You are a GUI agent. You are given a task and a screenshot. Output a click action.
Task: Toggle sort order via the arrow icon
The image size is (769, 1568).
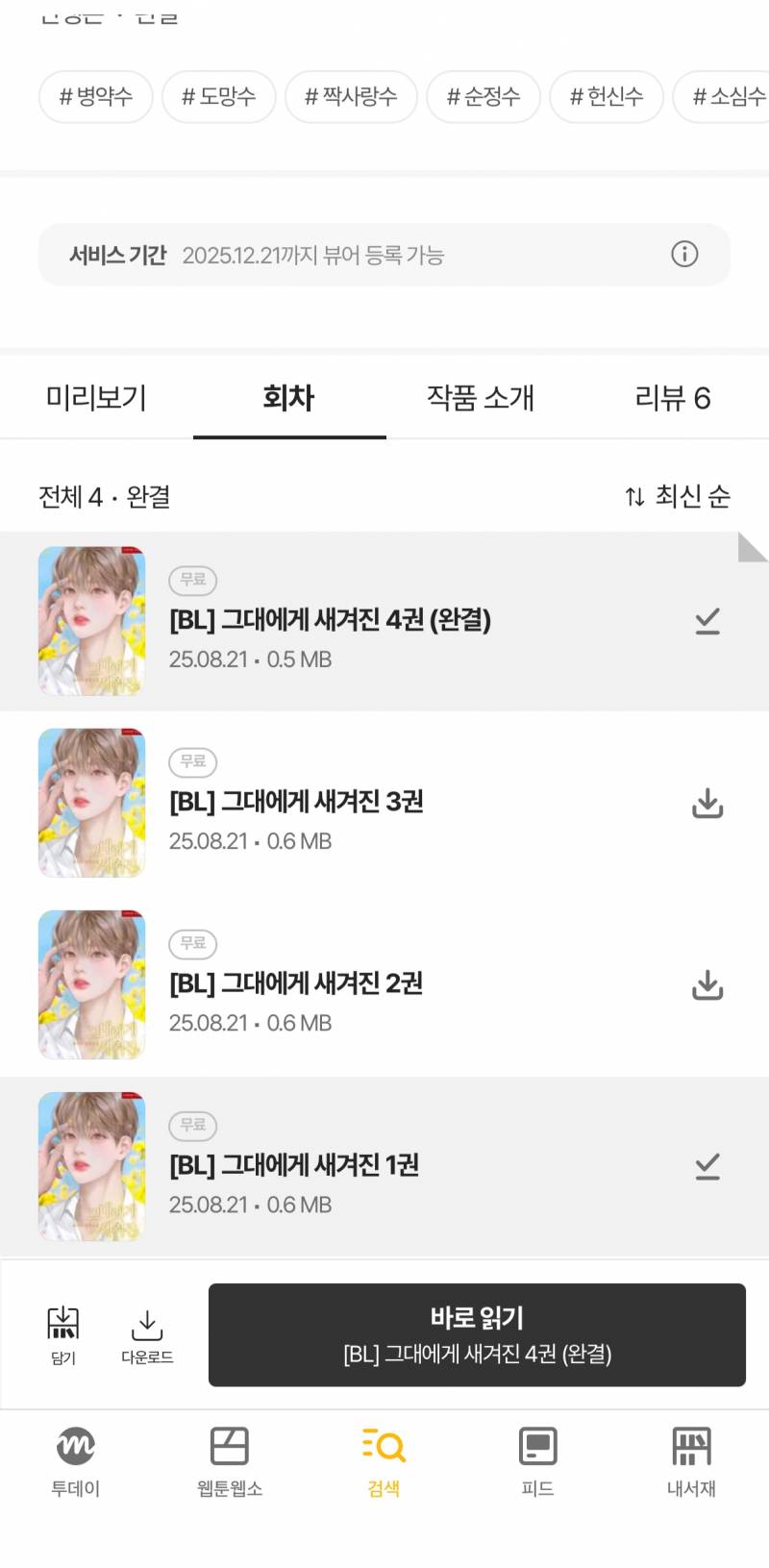633,497
